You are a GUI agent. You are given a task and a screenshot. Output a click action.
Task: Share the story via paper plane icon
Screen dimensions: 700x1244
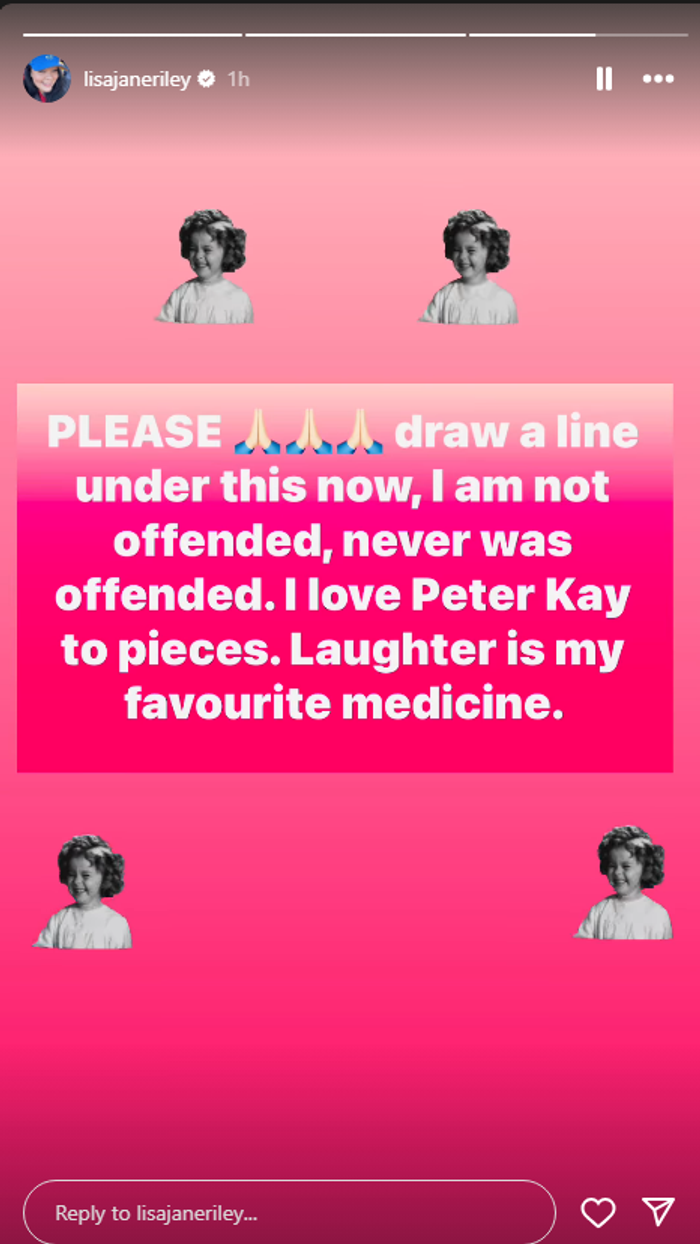point(658,1211)
